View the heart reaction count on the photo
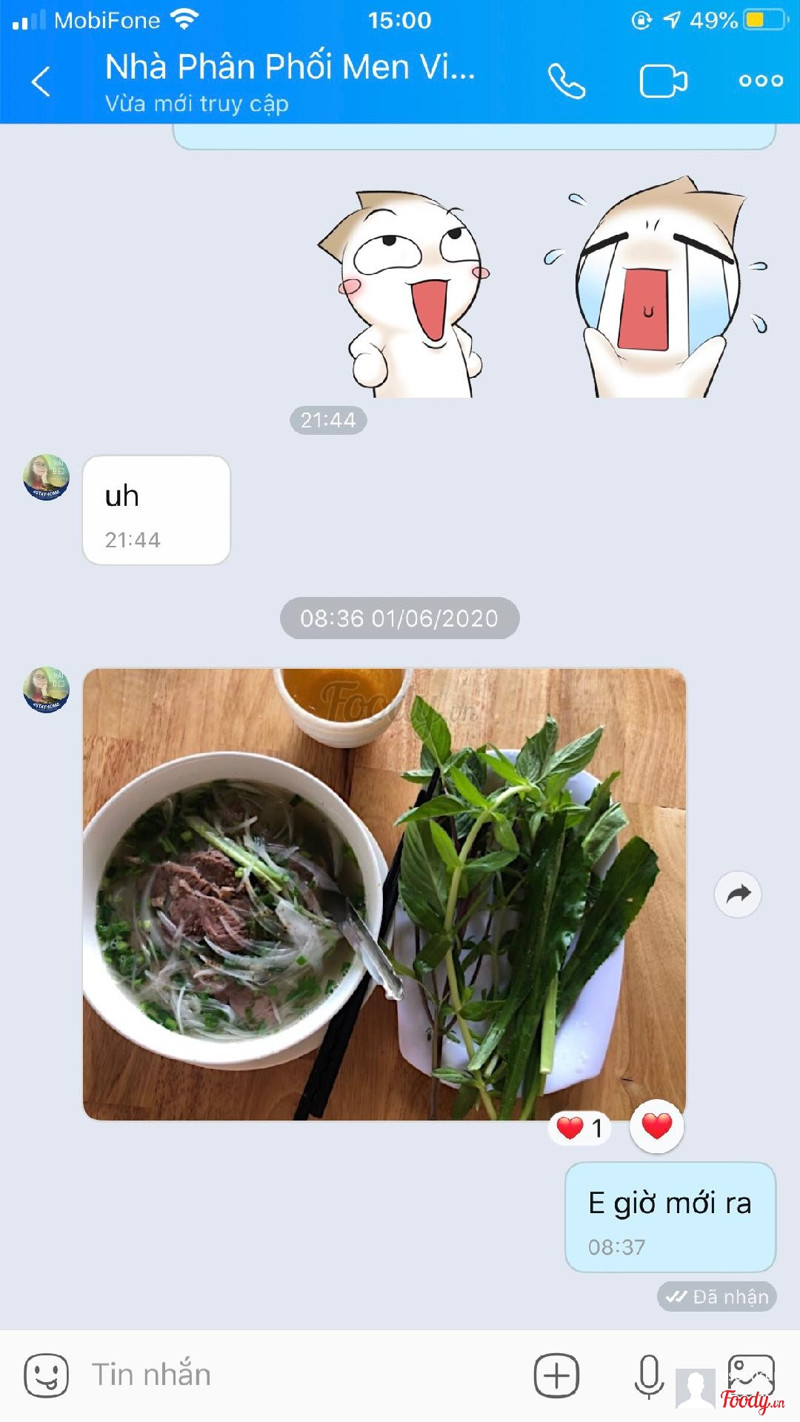The height and width of the screenshot is (1422, 800). click(x=580, y=1129)
